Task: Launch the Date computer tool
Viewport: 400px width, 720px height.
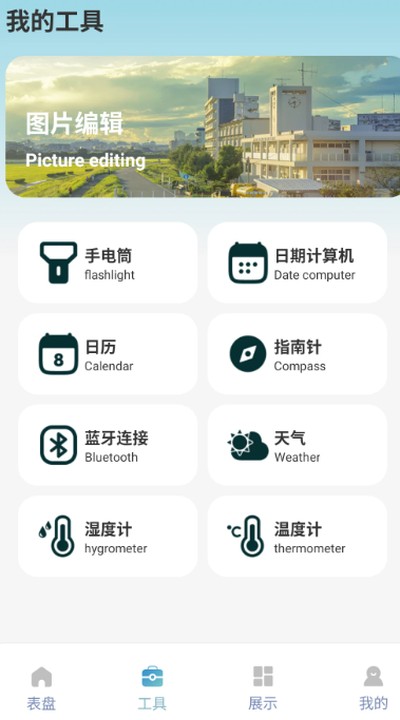Action: 297,263
